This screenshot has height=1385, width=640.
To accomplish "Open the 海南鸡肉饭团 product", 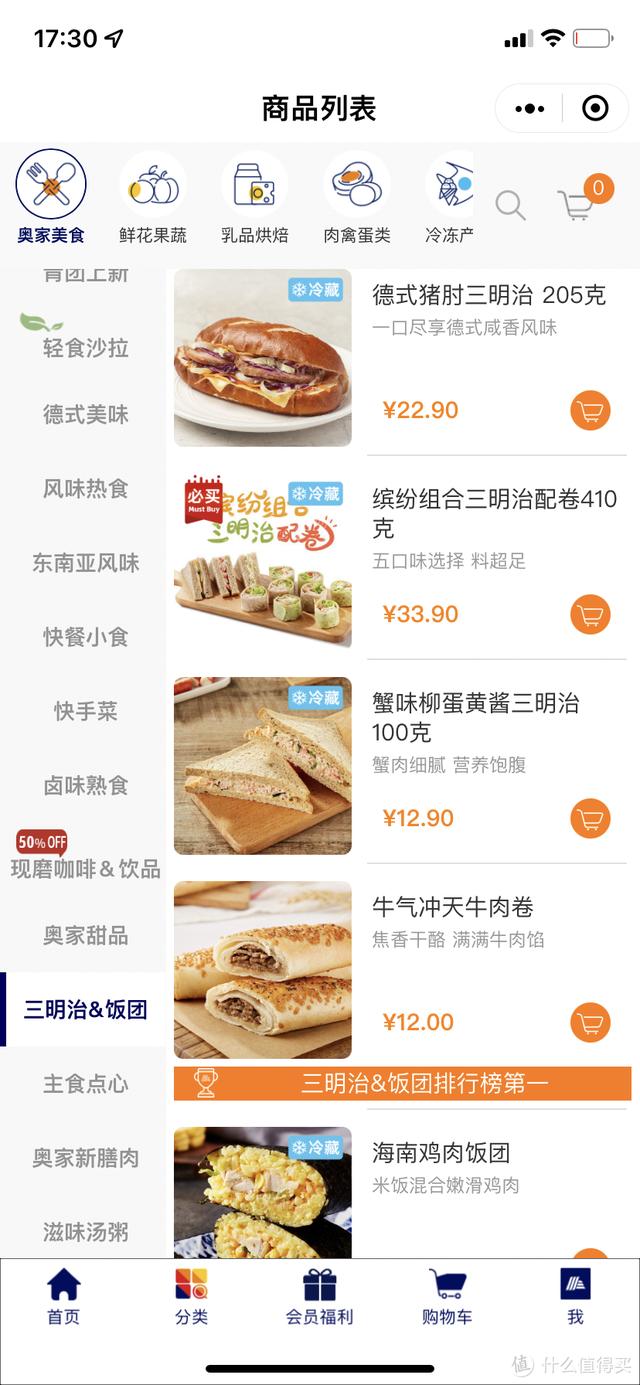I will pyautogui.click(x=441, y=1153).
